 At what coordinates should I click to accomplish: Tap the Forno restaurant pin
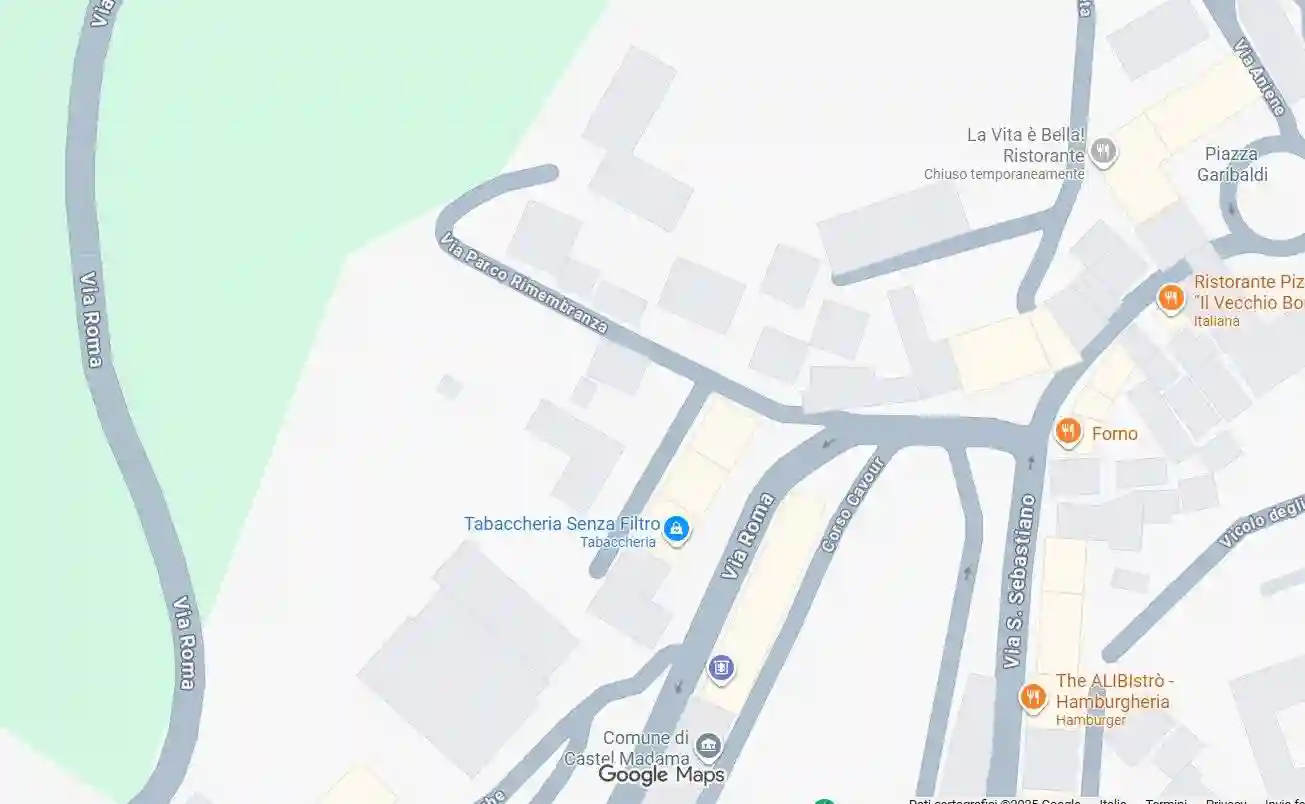click(1068, 432)
